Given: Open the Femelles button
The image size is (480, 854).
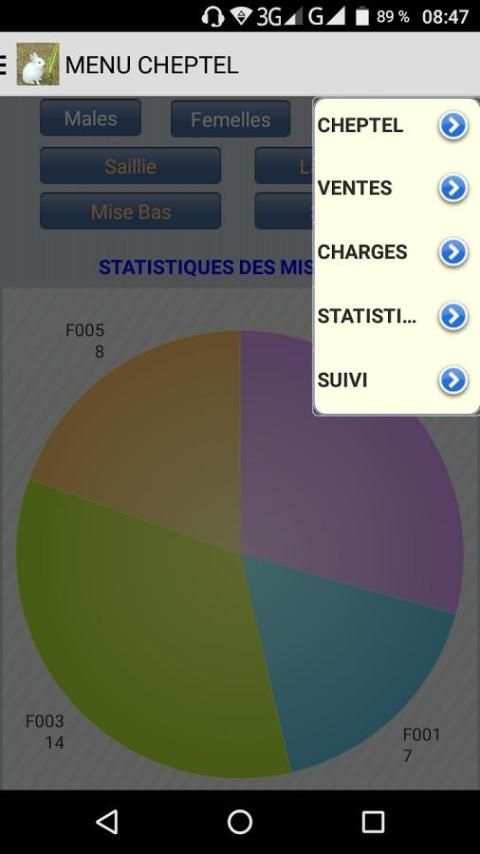Looking at the screenshot, I should point(230,119).
